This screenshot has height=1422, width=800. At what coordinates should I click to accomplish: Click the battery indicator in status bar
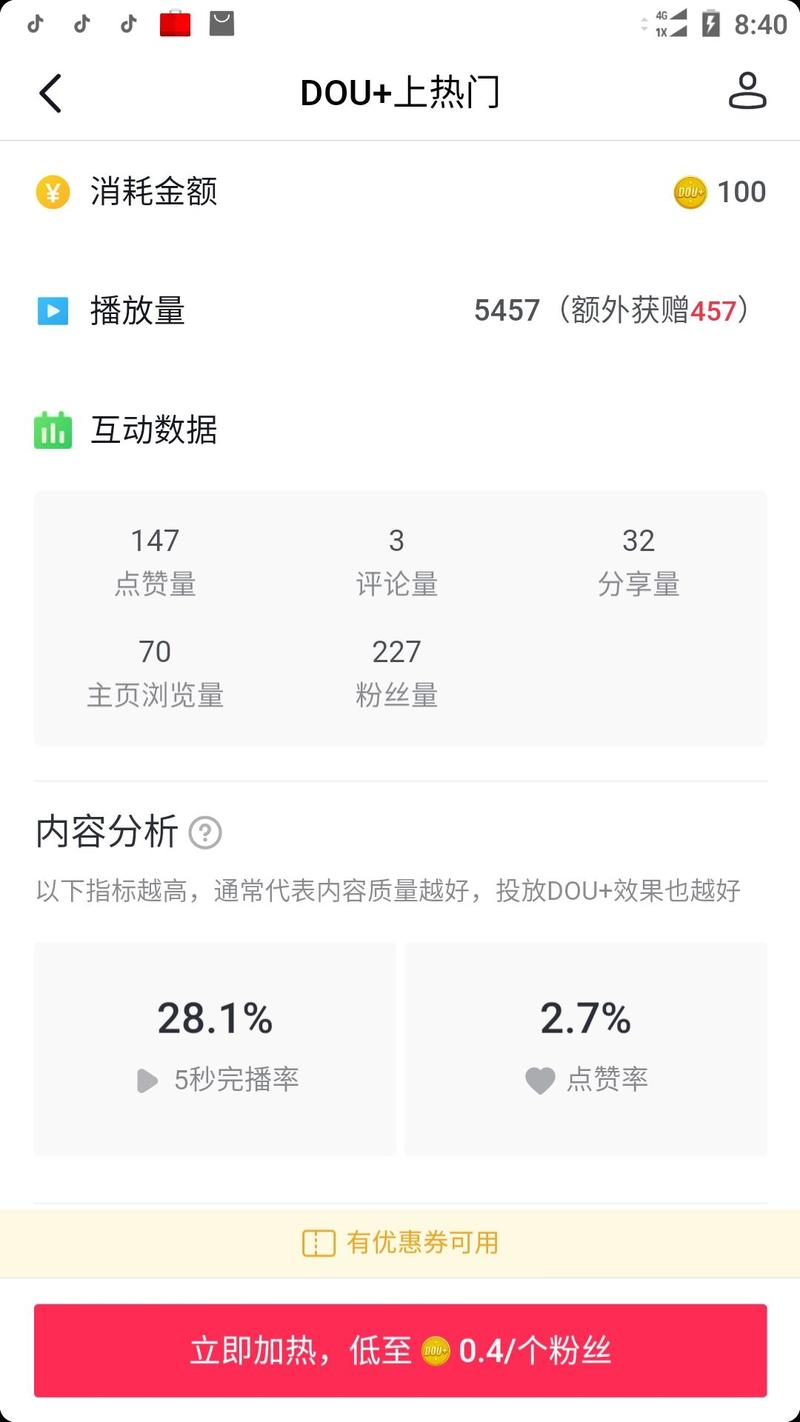711,22
